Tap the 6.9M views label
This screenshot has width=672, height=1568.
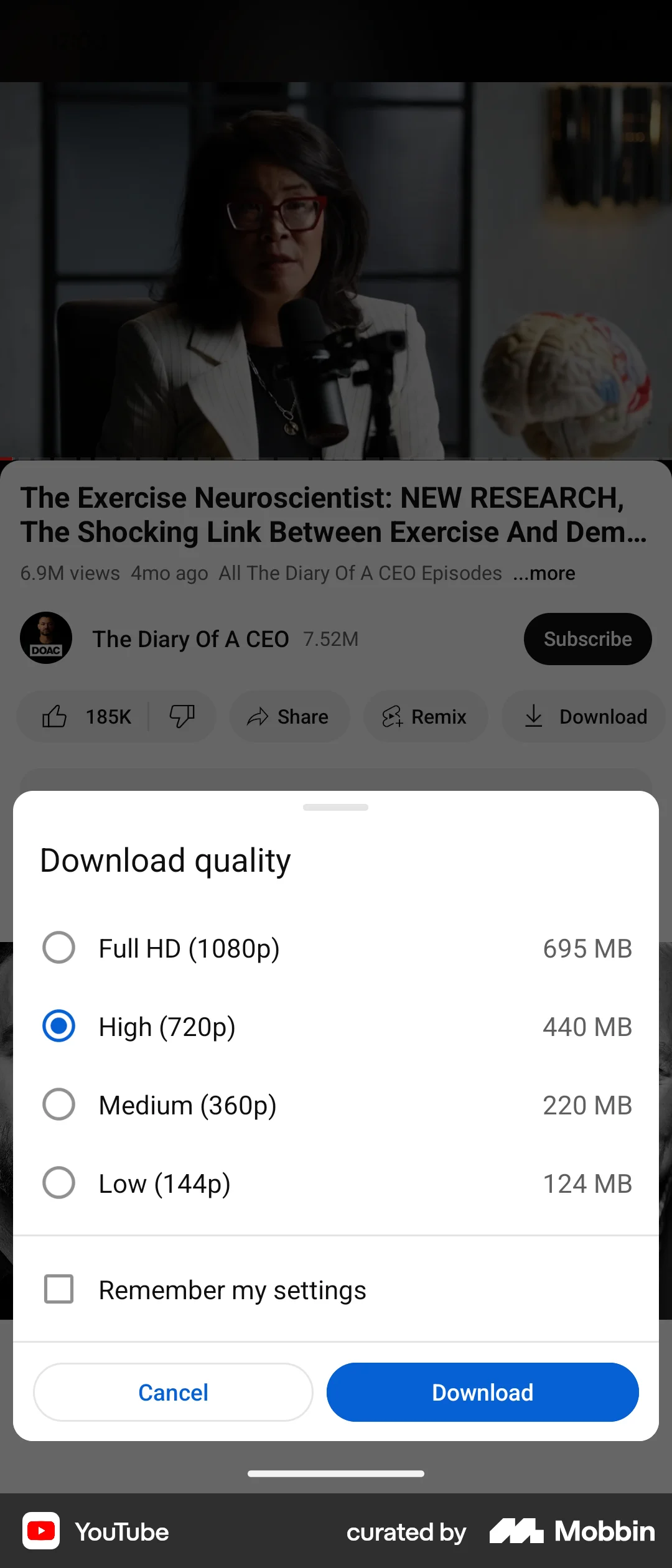tap(70, 573)
